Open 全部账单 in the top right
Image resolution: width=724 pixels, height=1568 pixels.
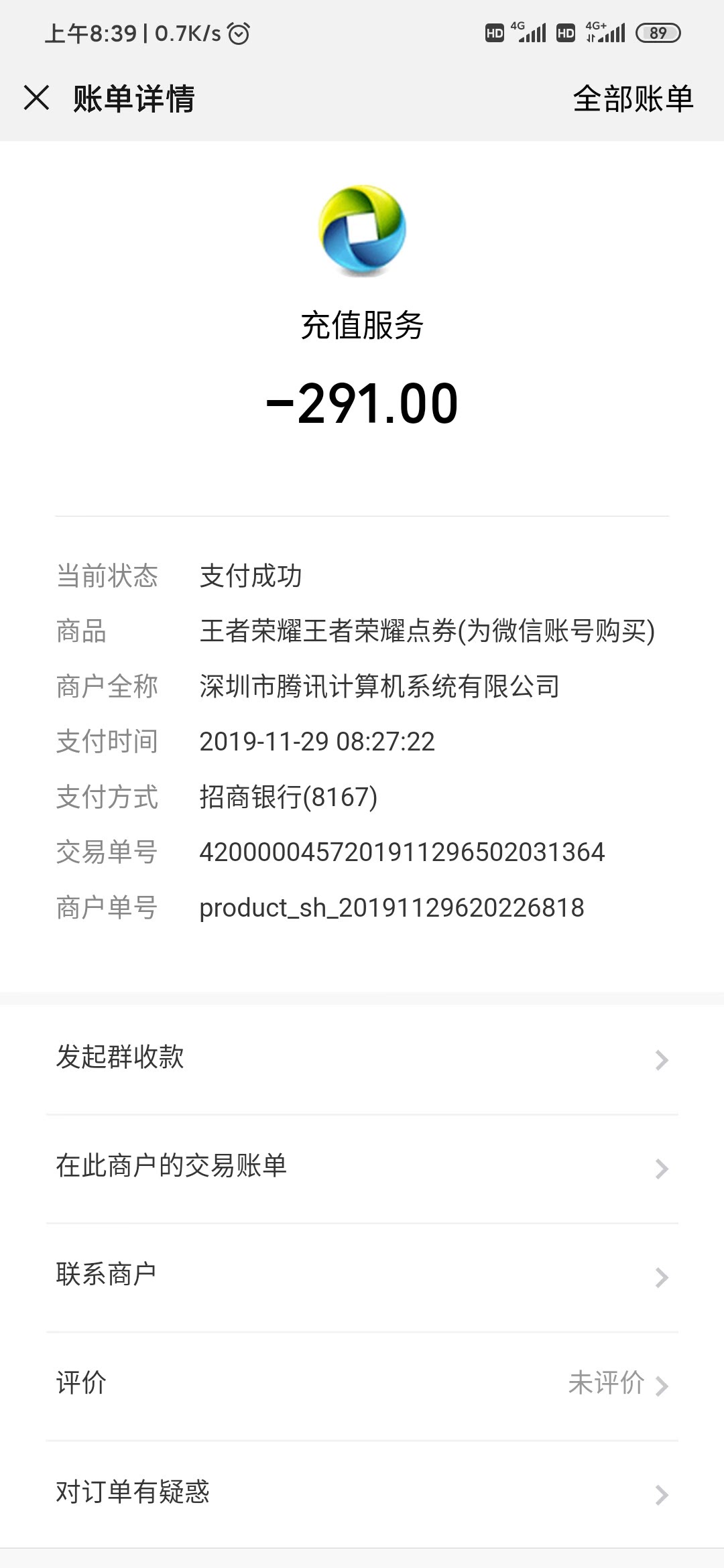coord(632,99)
